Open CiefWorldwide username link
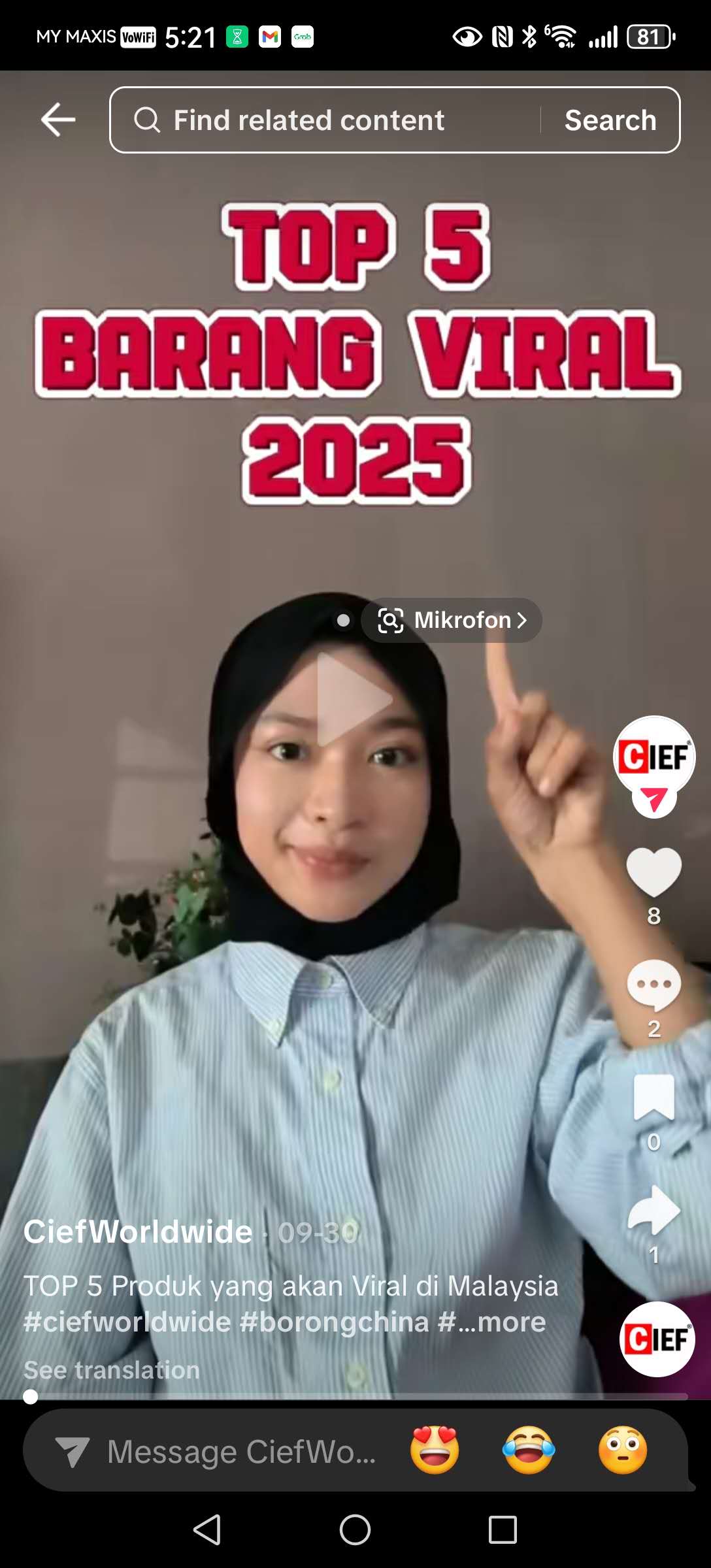711x1568 pixels. tap(137, 1232)
